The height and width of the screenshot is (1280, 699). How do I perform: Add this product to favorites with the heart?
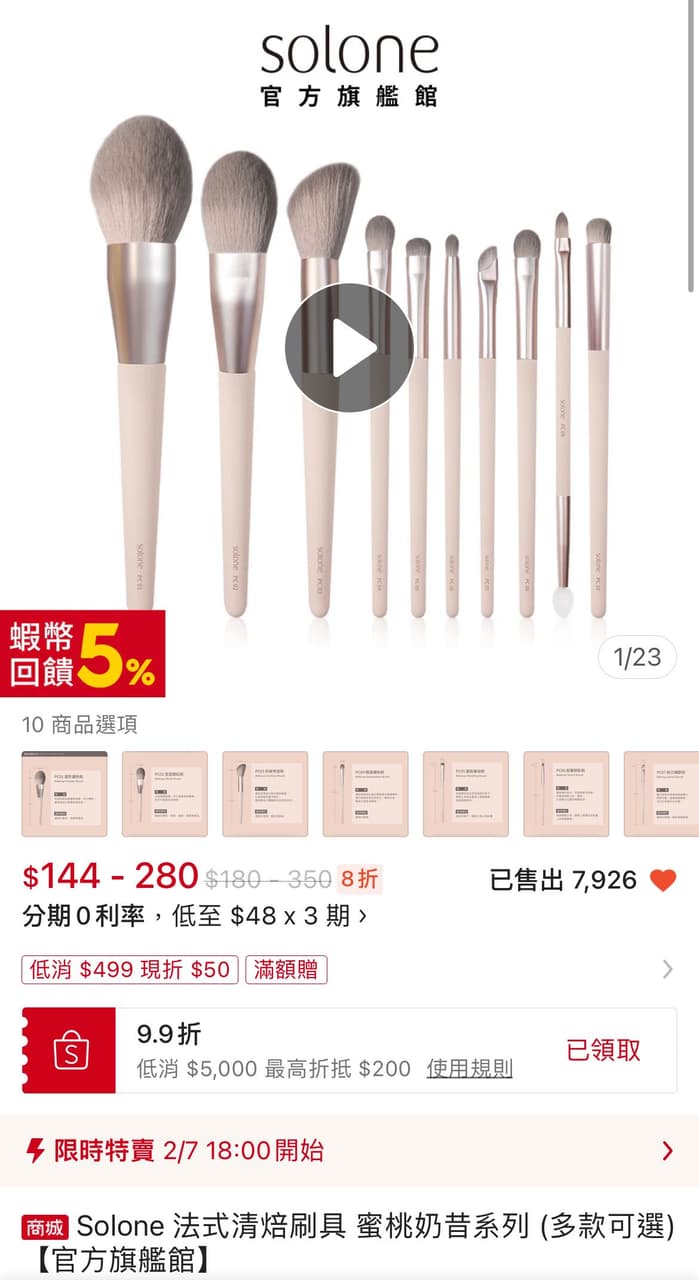point(663,880)
